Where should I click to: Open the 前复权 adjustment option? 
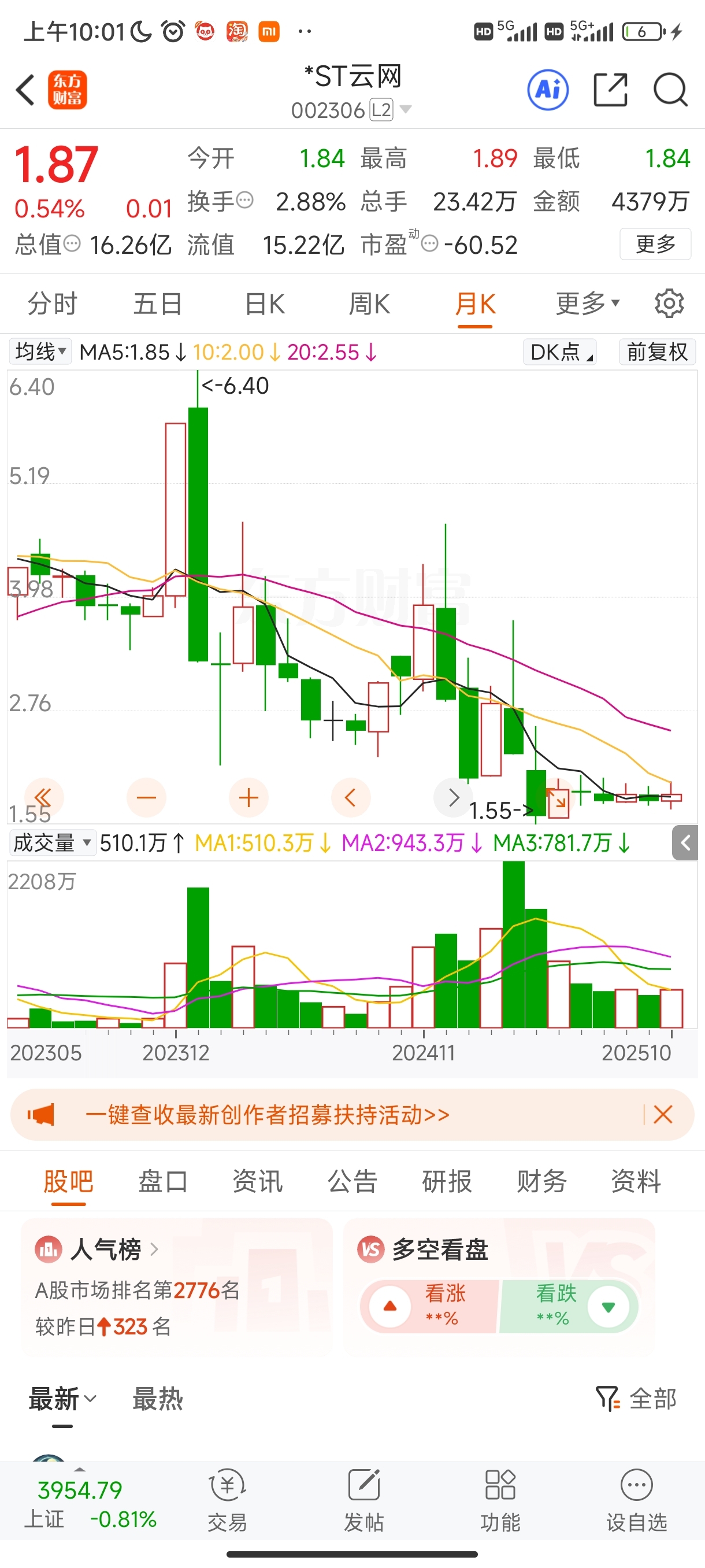click(656, 352)
